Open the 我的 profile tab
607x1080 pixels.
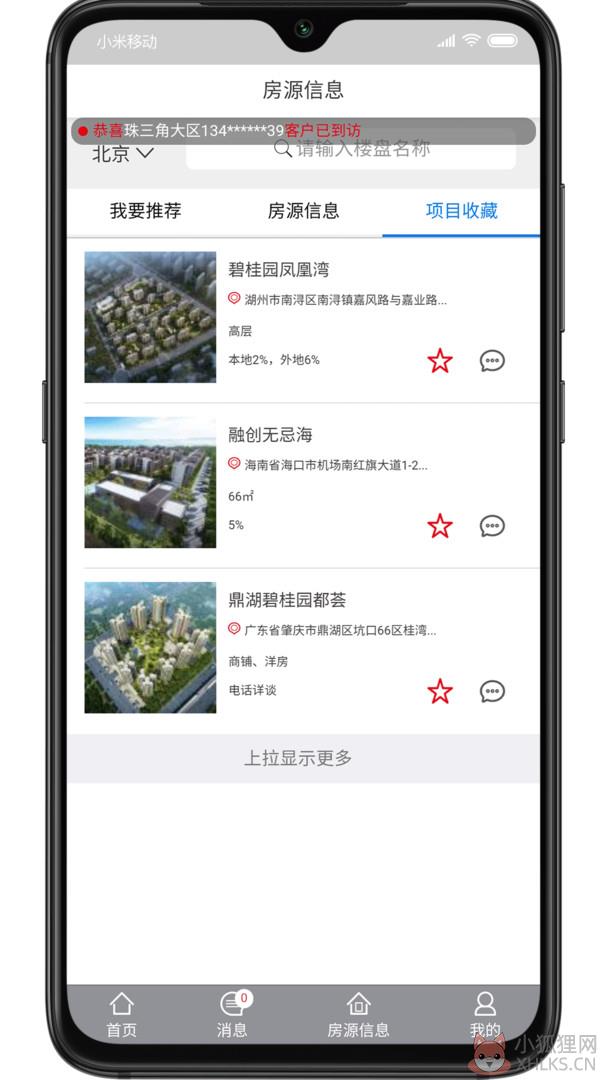coord(485,1015)
